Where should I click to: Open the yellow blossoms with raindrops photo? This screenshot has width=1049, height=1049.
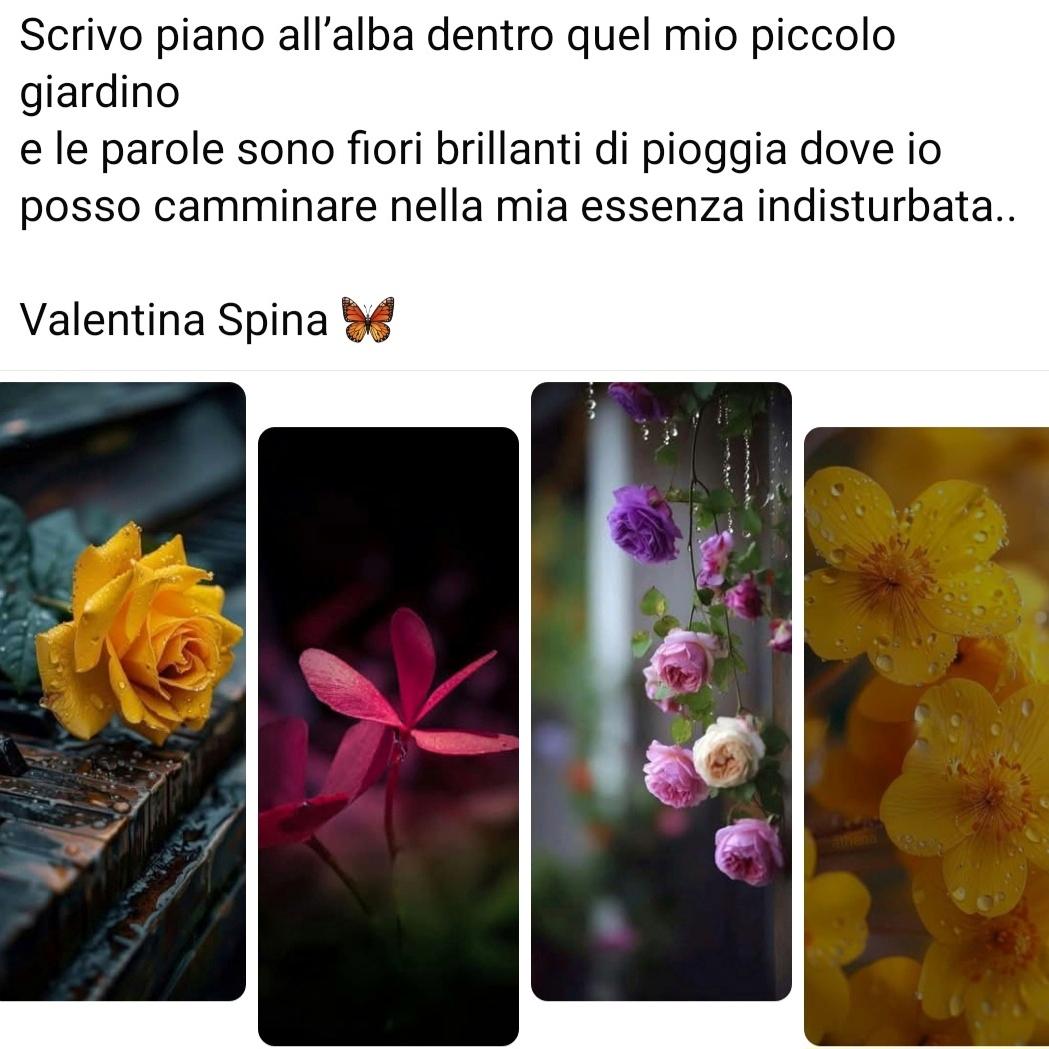click(926, 735)
